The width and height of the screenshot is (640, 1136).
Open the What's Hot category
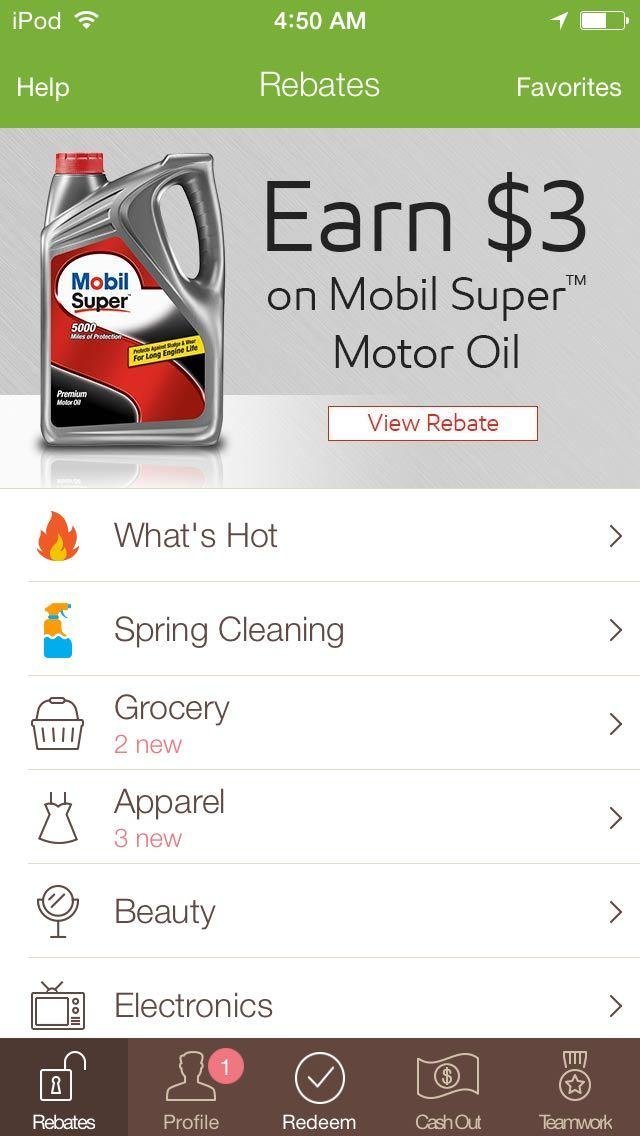coord(320,536)
